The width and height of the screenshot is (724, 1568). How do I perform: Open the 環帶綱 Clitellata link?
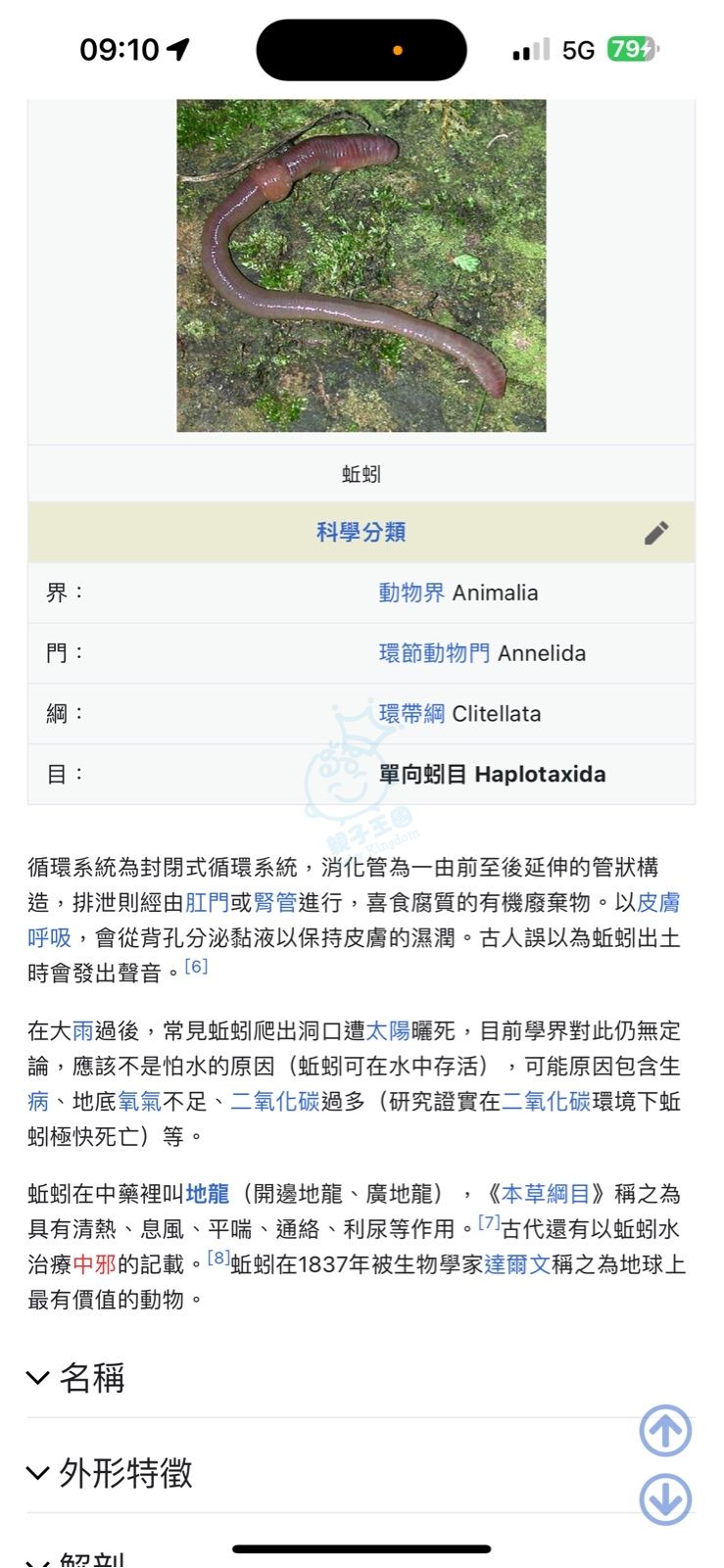(411, 714)
